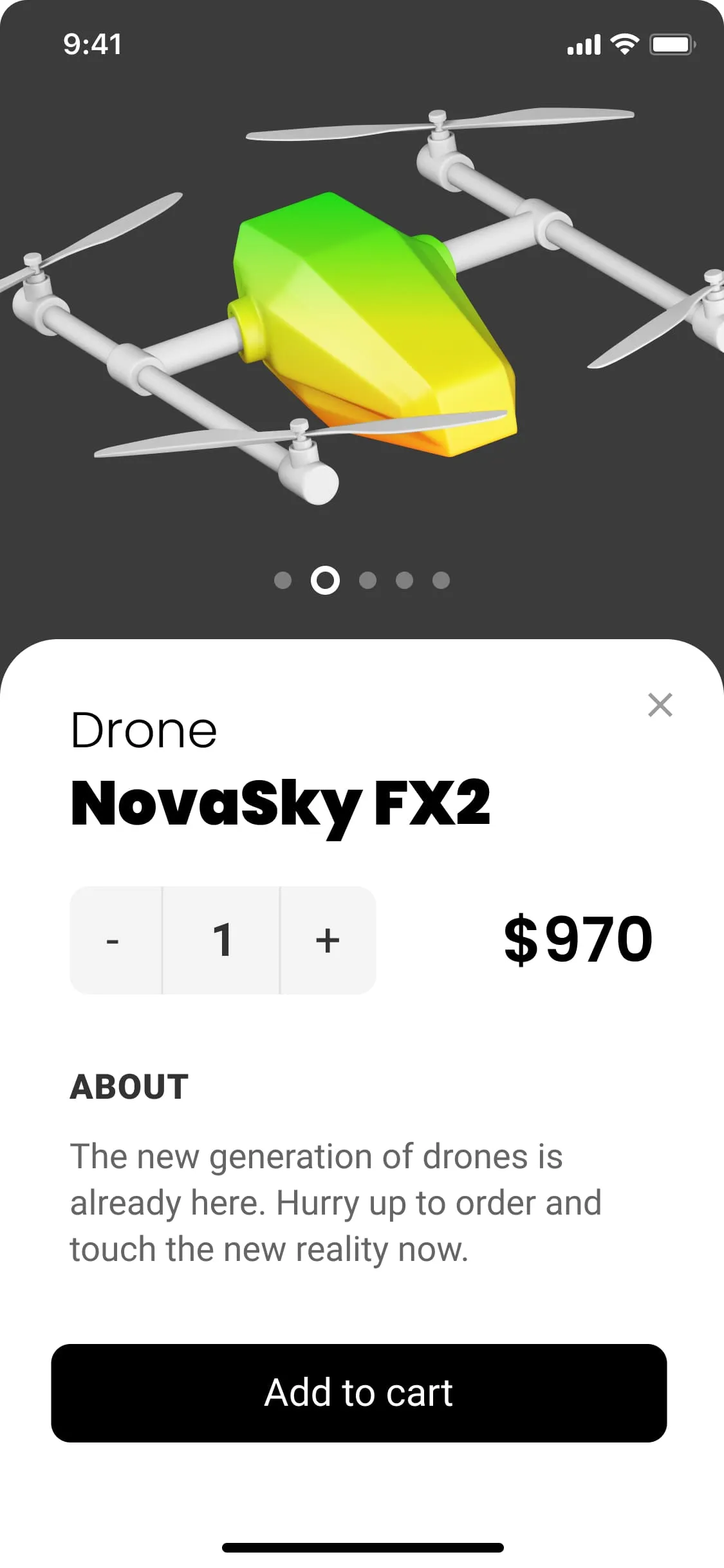Go to the fourth image page dot
This screenshot has height=1568, width=724.
pyautogui.click(x=404, y=581)
